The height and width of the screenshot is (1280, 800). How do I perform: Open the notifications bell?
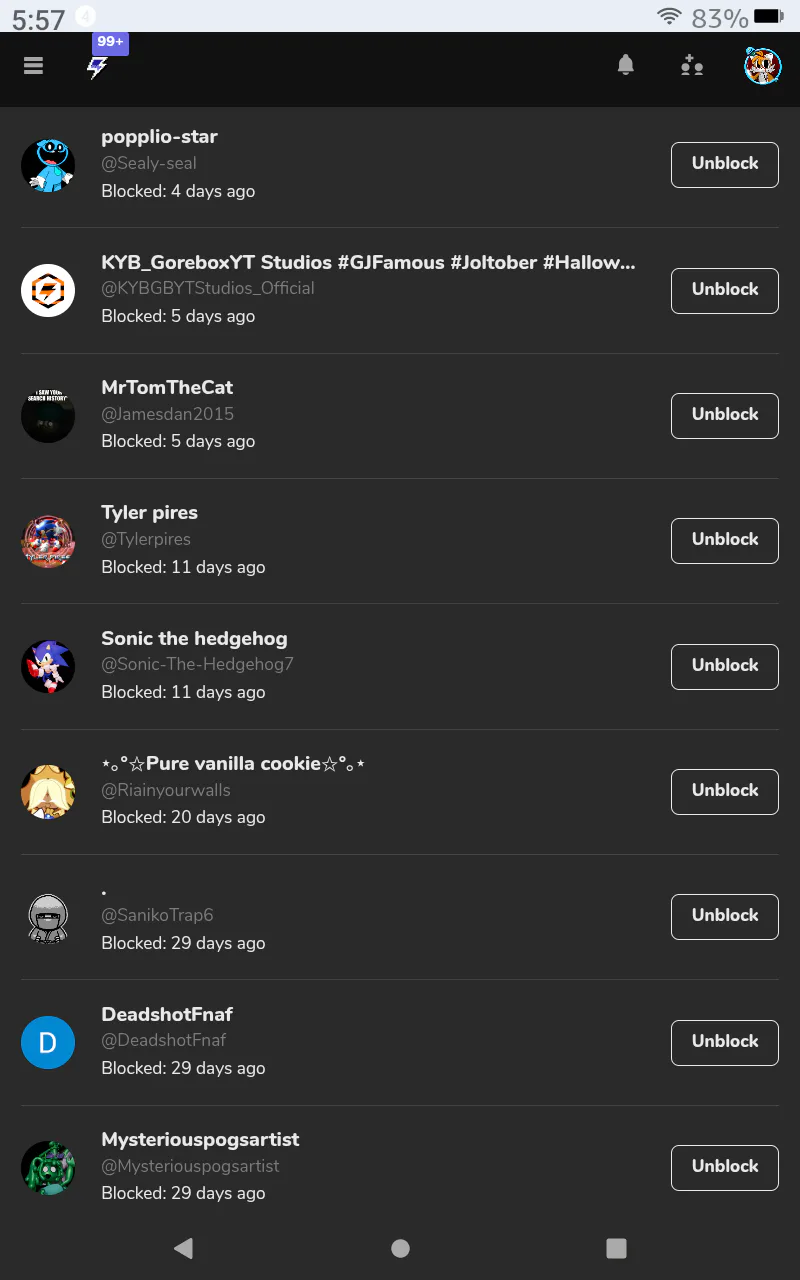[x=626, y=66]
